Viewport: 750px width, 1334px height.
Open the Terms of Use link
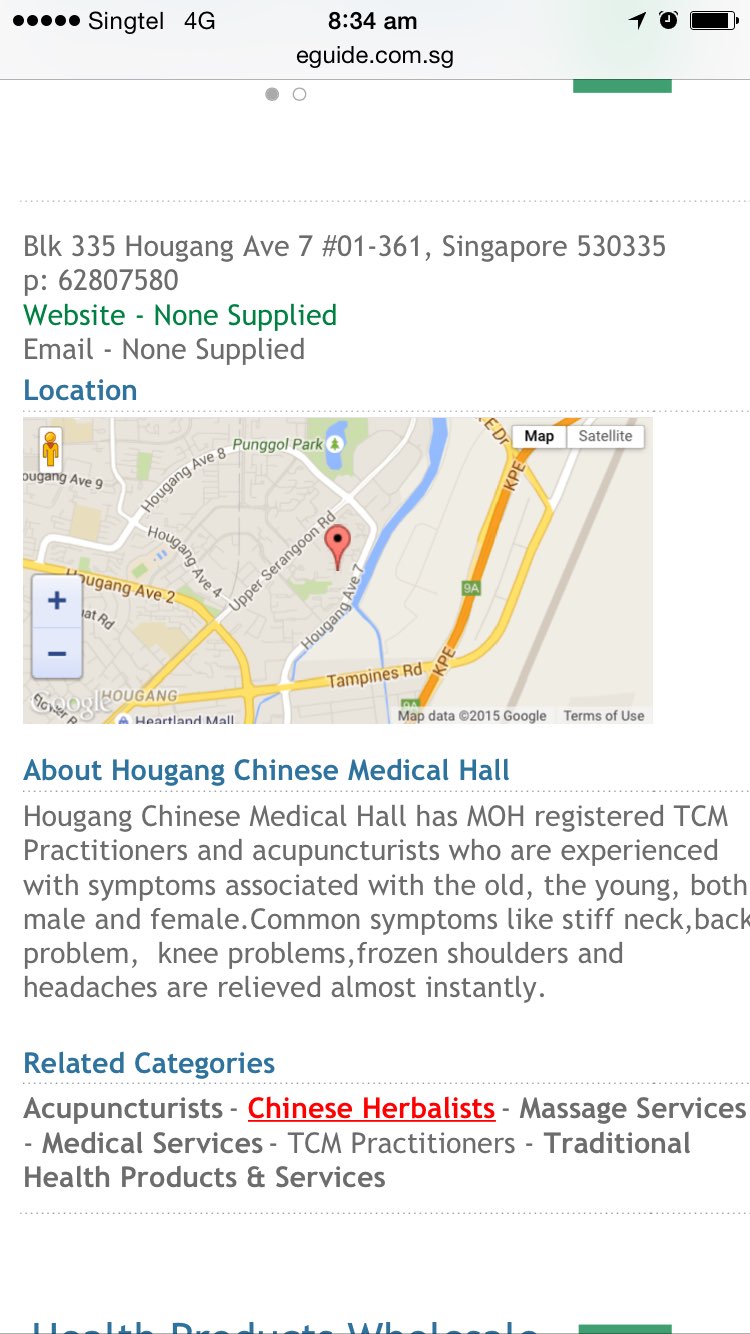tap(603, 716)
